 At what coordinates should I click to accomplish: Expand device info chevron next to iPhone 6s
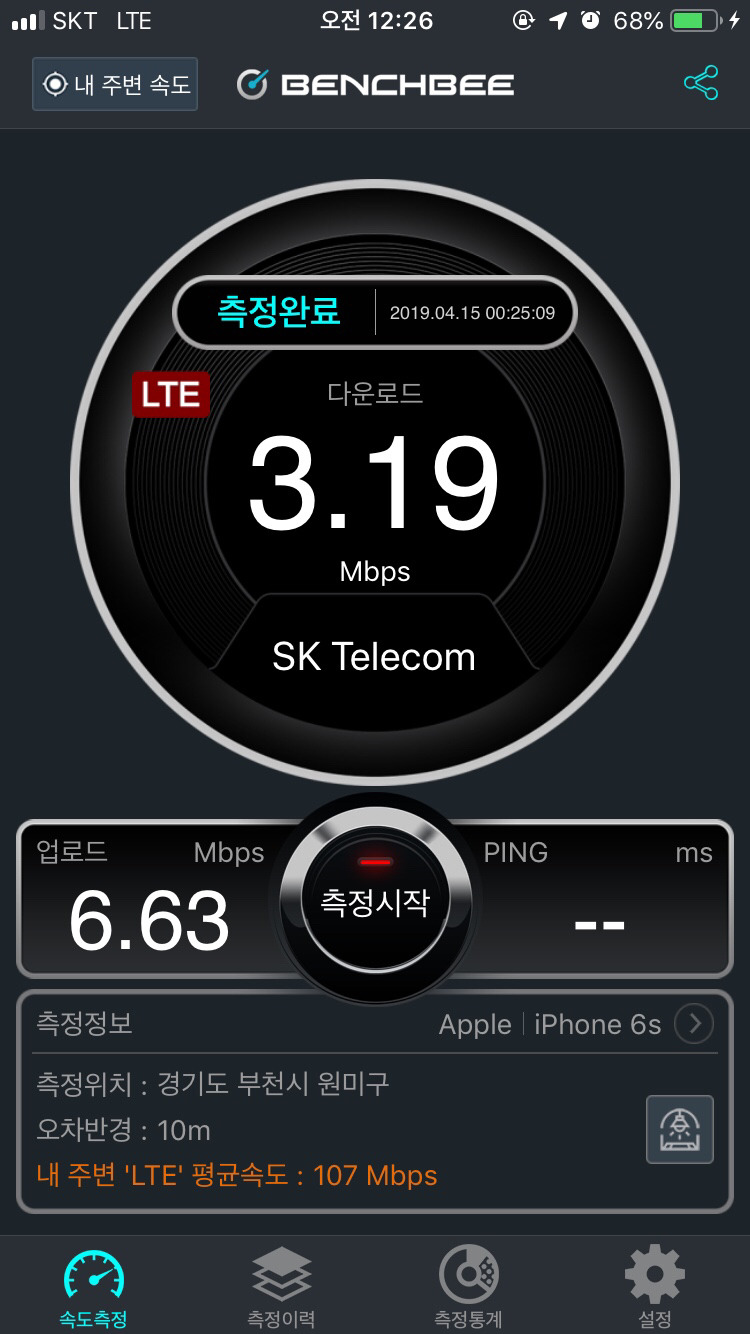pyautogui.click(x=694, y=1024)
